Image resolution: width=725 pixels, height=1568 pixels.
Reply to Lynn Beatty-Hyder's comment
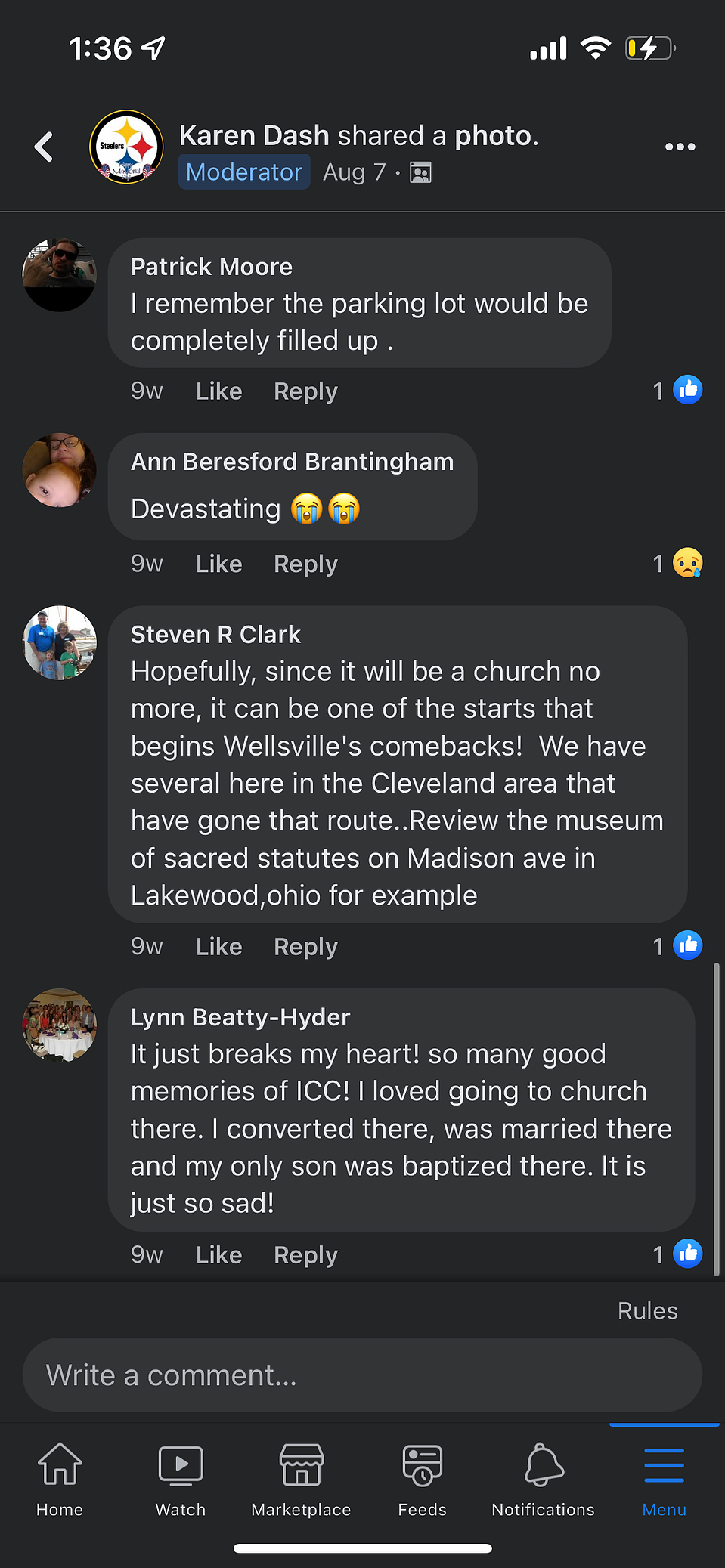[x=305, y=1254]
